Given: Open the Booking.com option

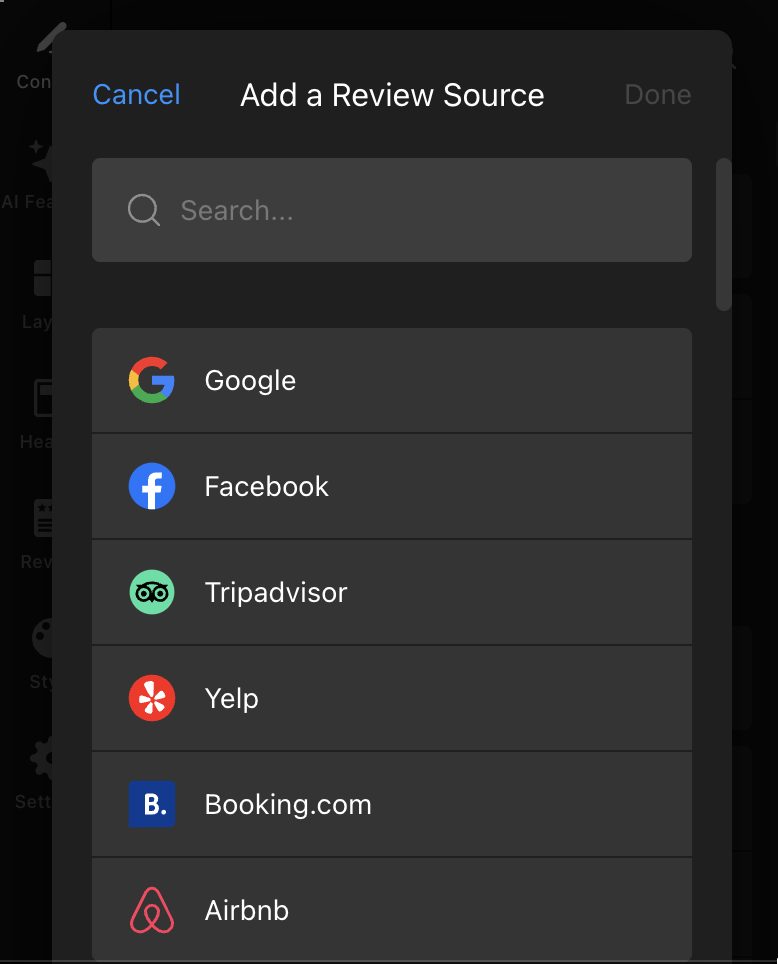Looking at the screenshot, I should pyautogui.click(x=392, y=805).
